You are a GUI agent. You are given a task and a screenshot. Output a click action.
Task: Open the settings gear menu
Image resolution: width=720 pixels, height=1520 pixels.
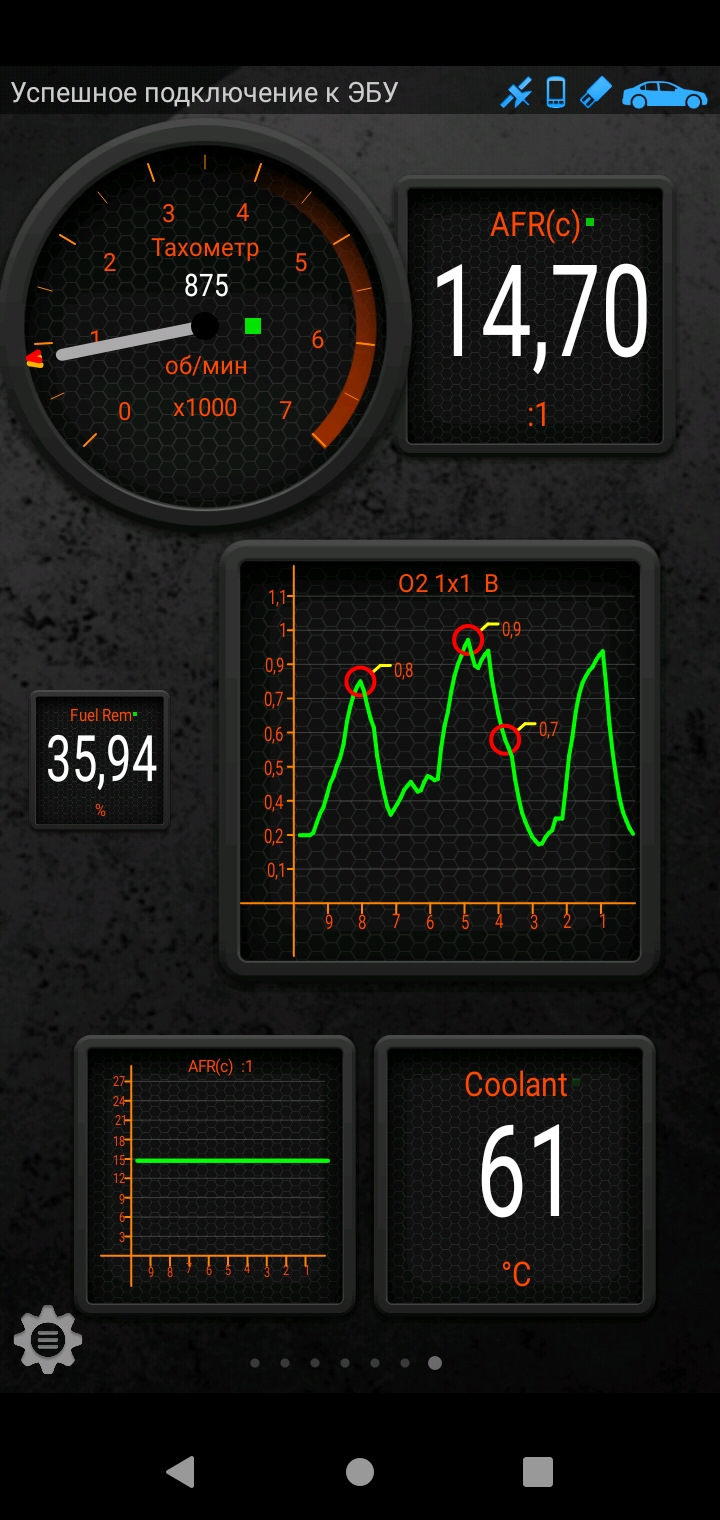(x=47, y=1338)
